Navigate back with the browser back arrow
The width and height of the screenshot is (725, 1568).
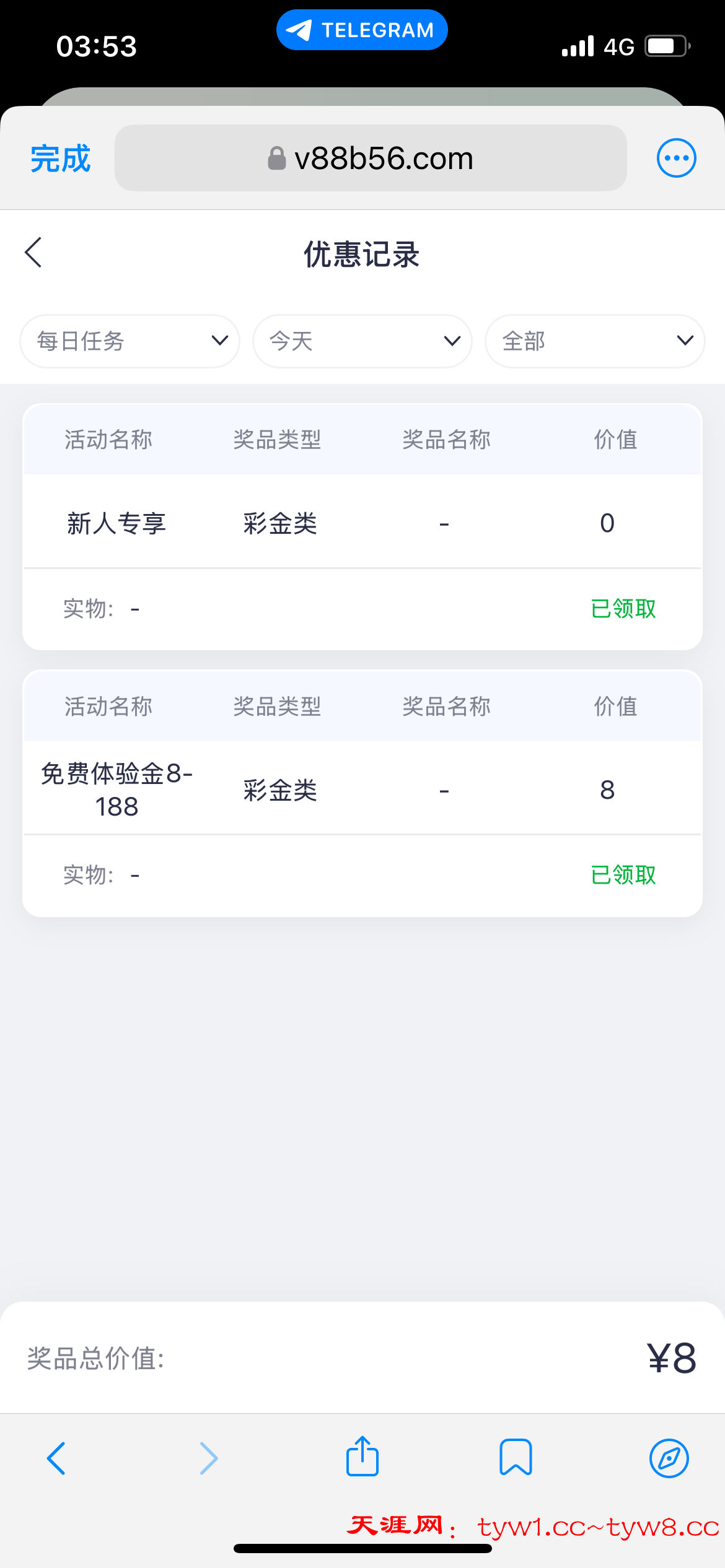pos(56,1458)
